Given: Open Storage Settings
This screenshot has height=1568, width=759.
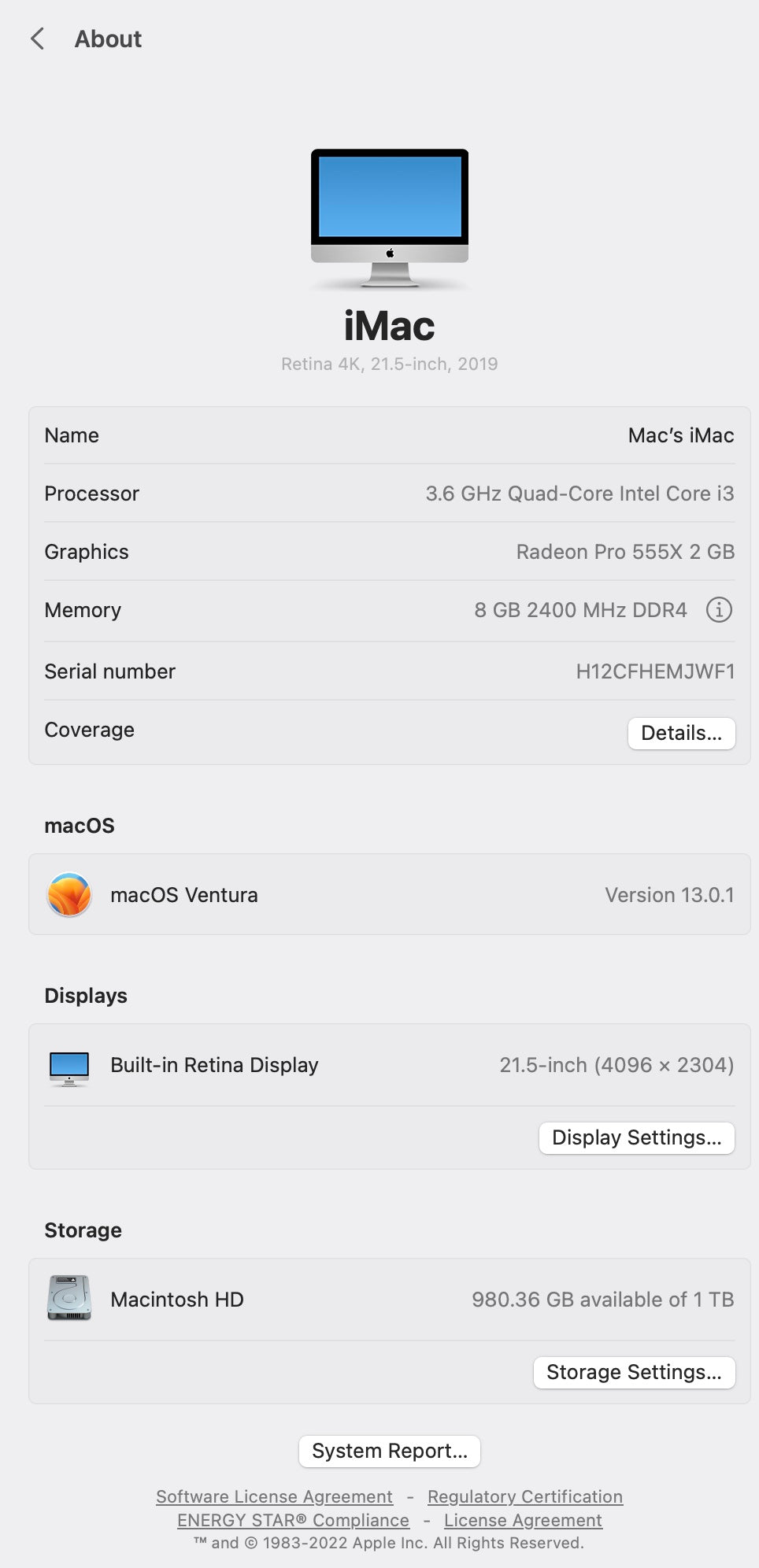Looking at the screenshot, I should [x=634, y=1372].
